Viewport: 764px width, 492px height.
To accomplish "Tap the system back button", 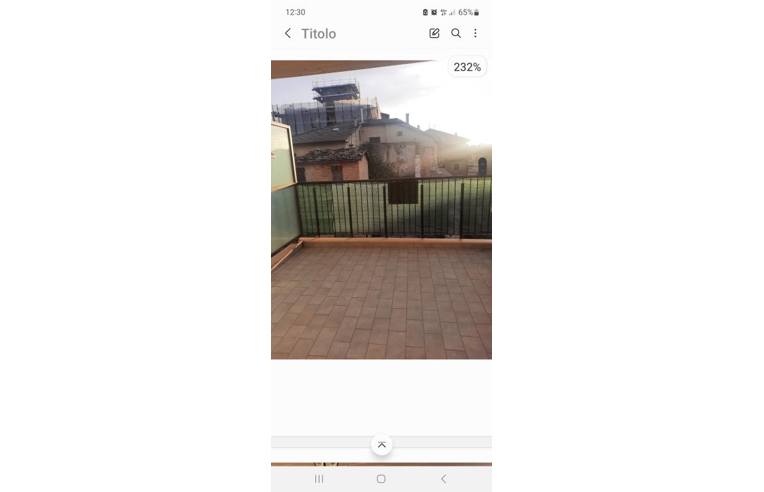I will (x=444, y=479).
